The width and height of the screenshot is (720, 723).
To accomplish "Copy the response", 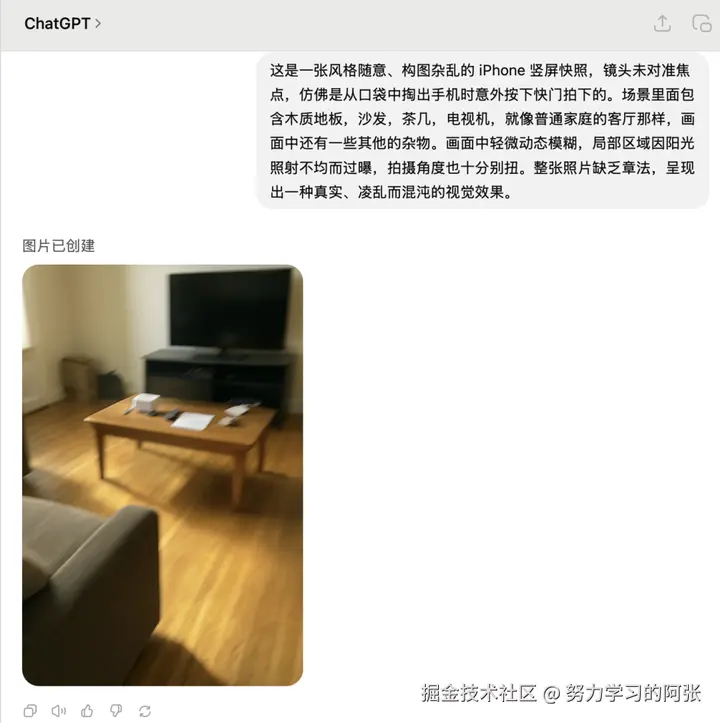I will tap(30, 711).
